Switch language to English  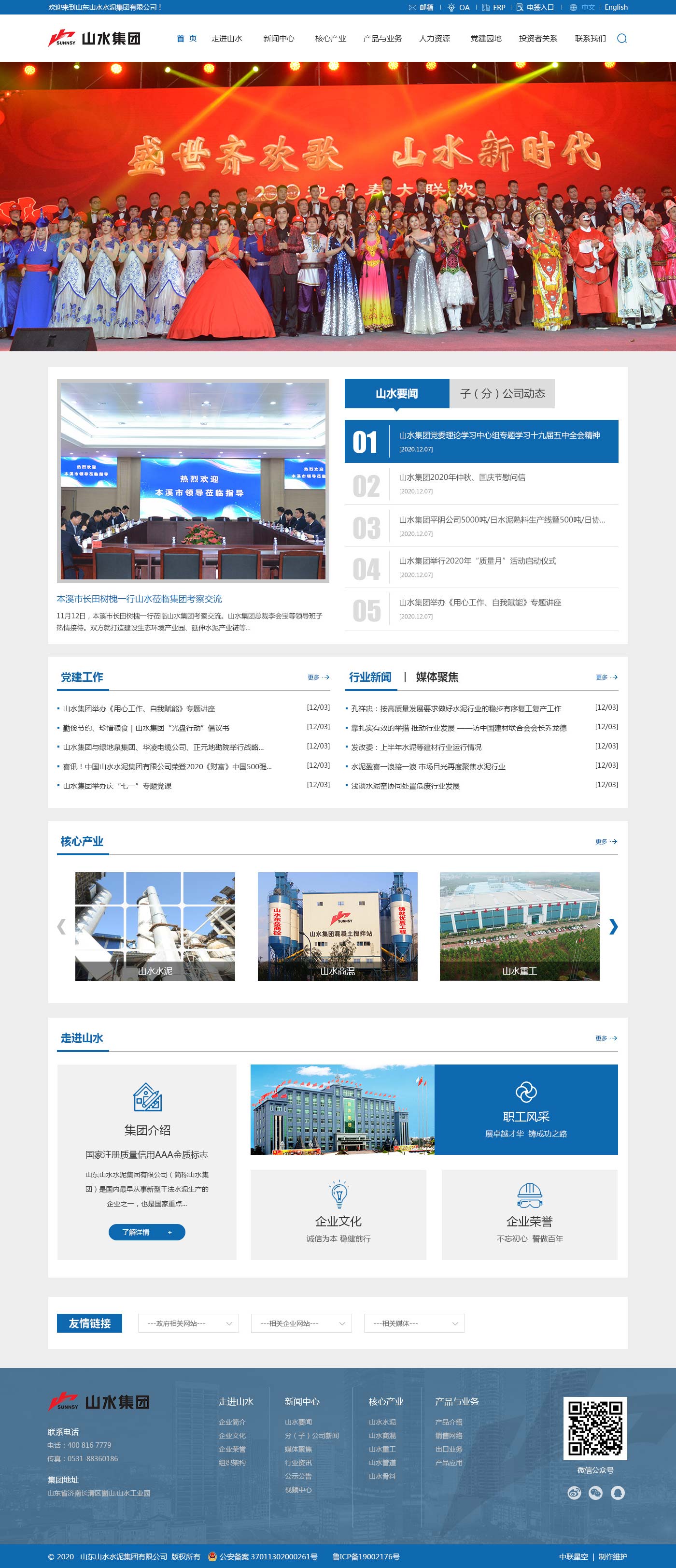click(616, 7)
